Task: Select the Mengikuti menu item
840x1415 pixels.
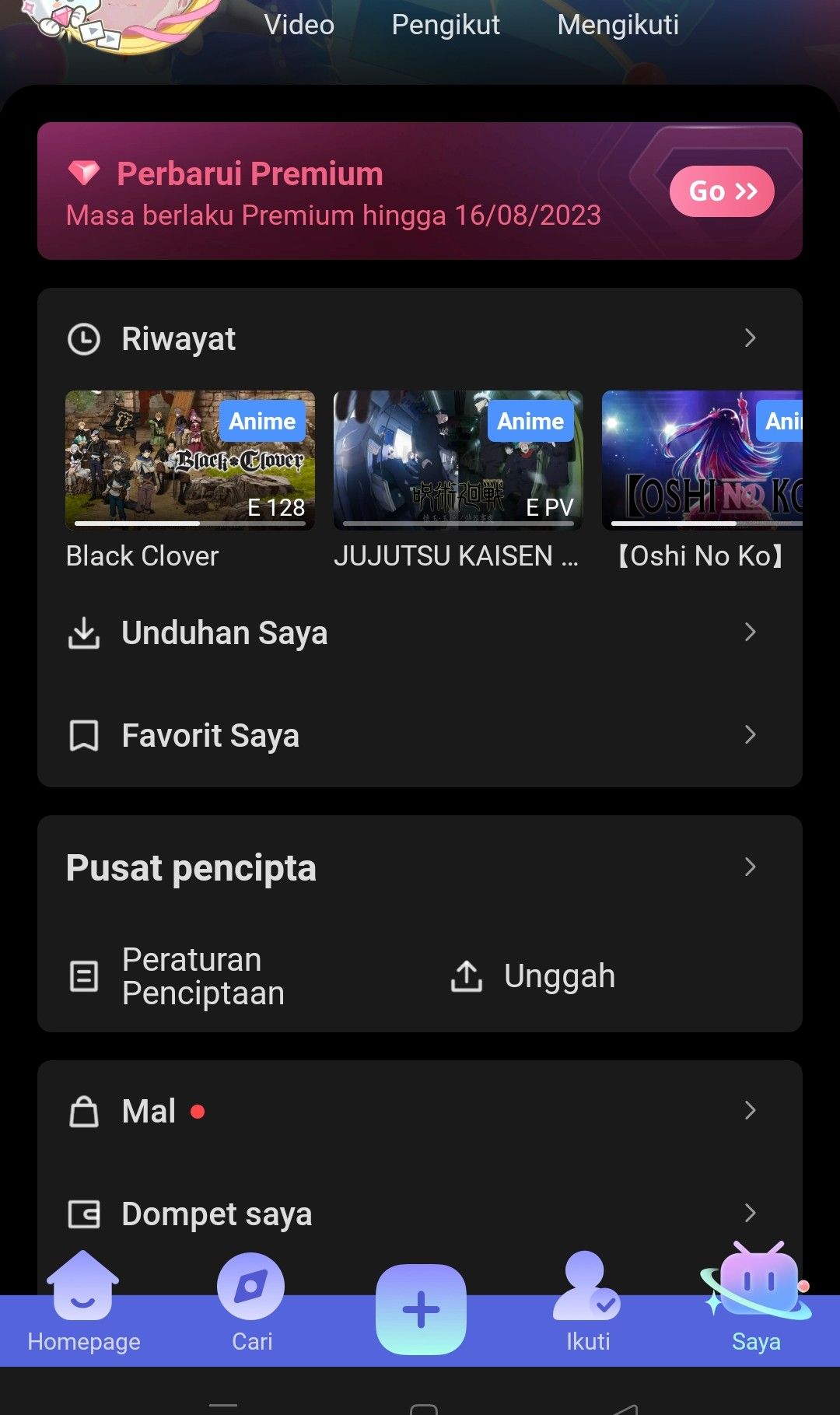Action: click(618, 24)
